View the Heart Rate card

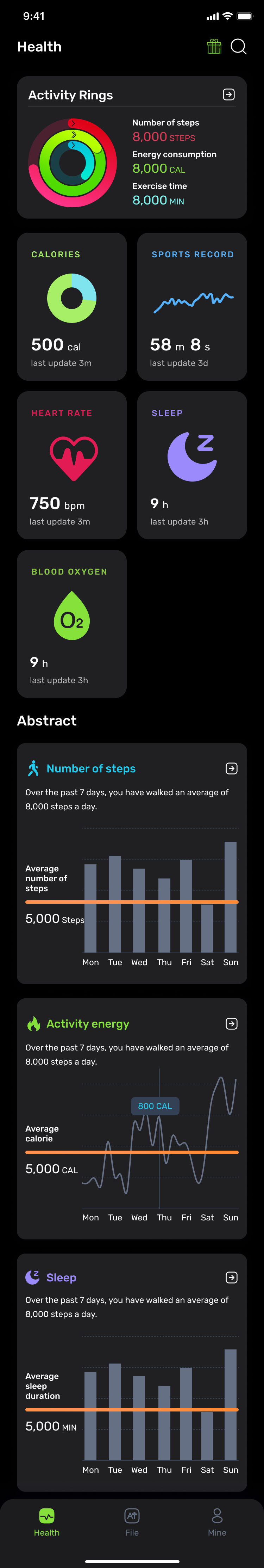coord(72,465)
